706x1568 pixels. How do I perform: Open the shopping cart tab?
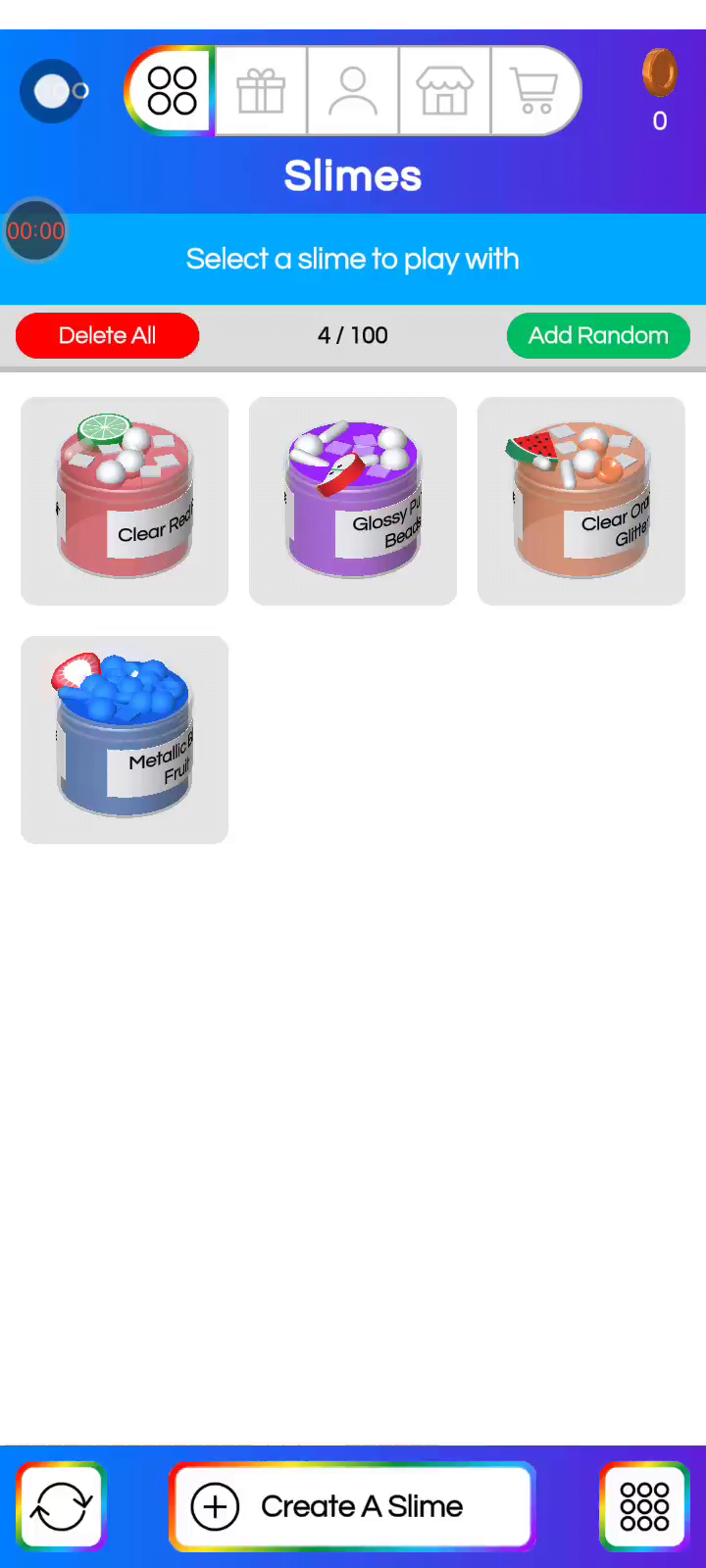click(534, 91)
